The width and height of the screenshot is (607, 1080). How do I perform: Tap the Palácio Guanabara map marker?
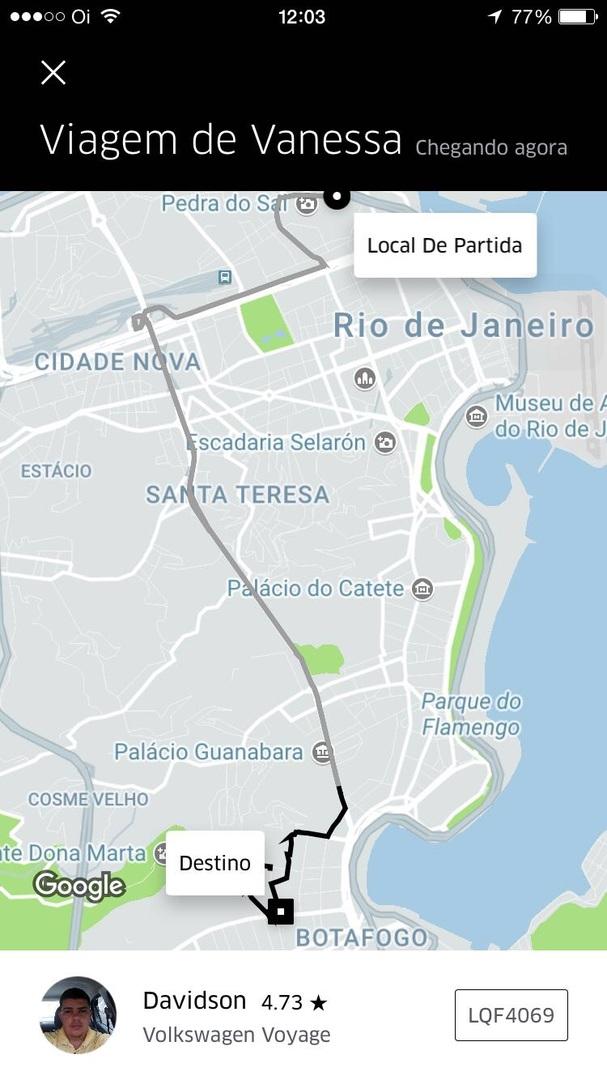(x=321, y=751)
